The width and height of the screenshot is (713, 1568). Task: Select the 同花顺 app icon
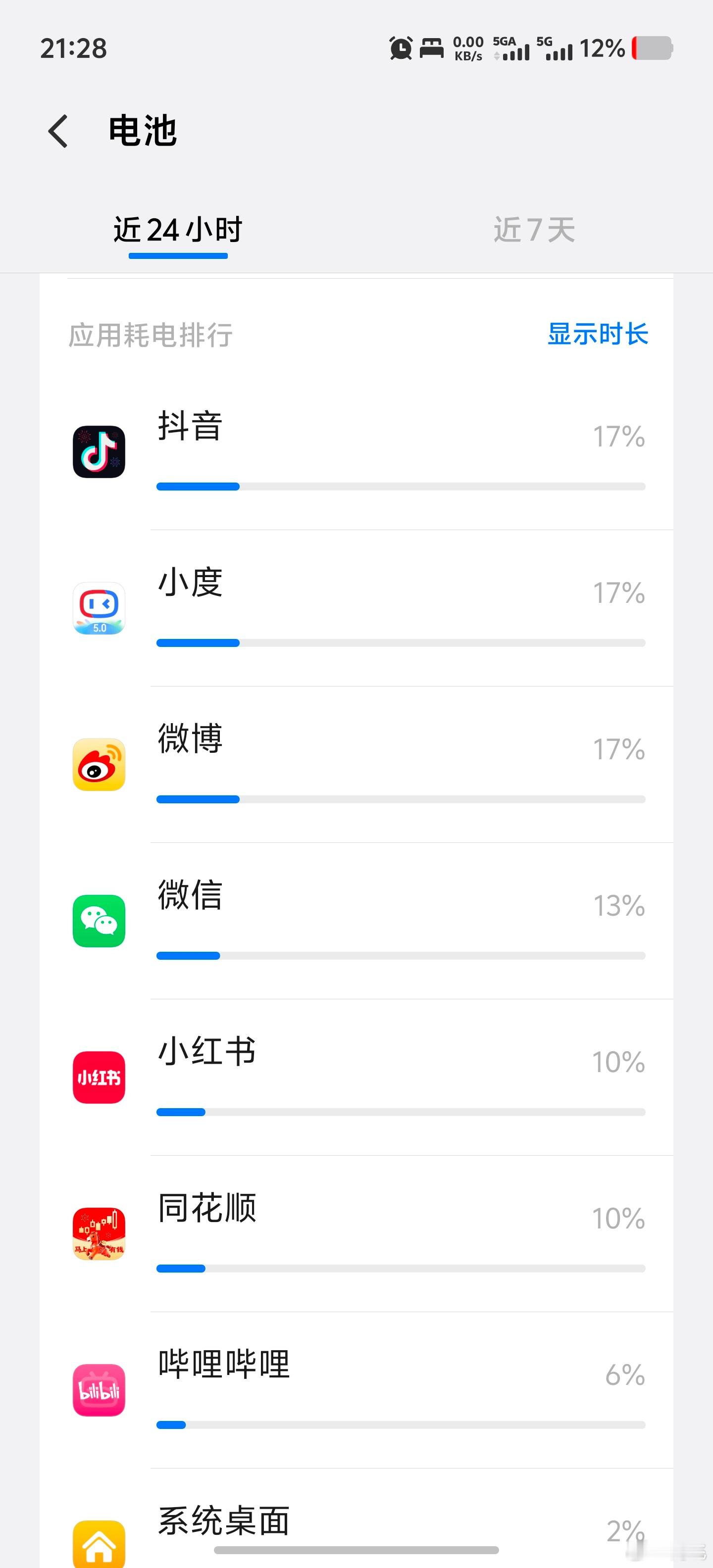(99, 1233)
